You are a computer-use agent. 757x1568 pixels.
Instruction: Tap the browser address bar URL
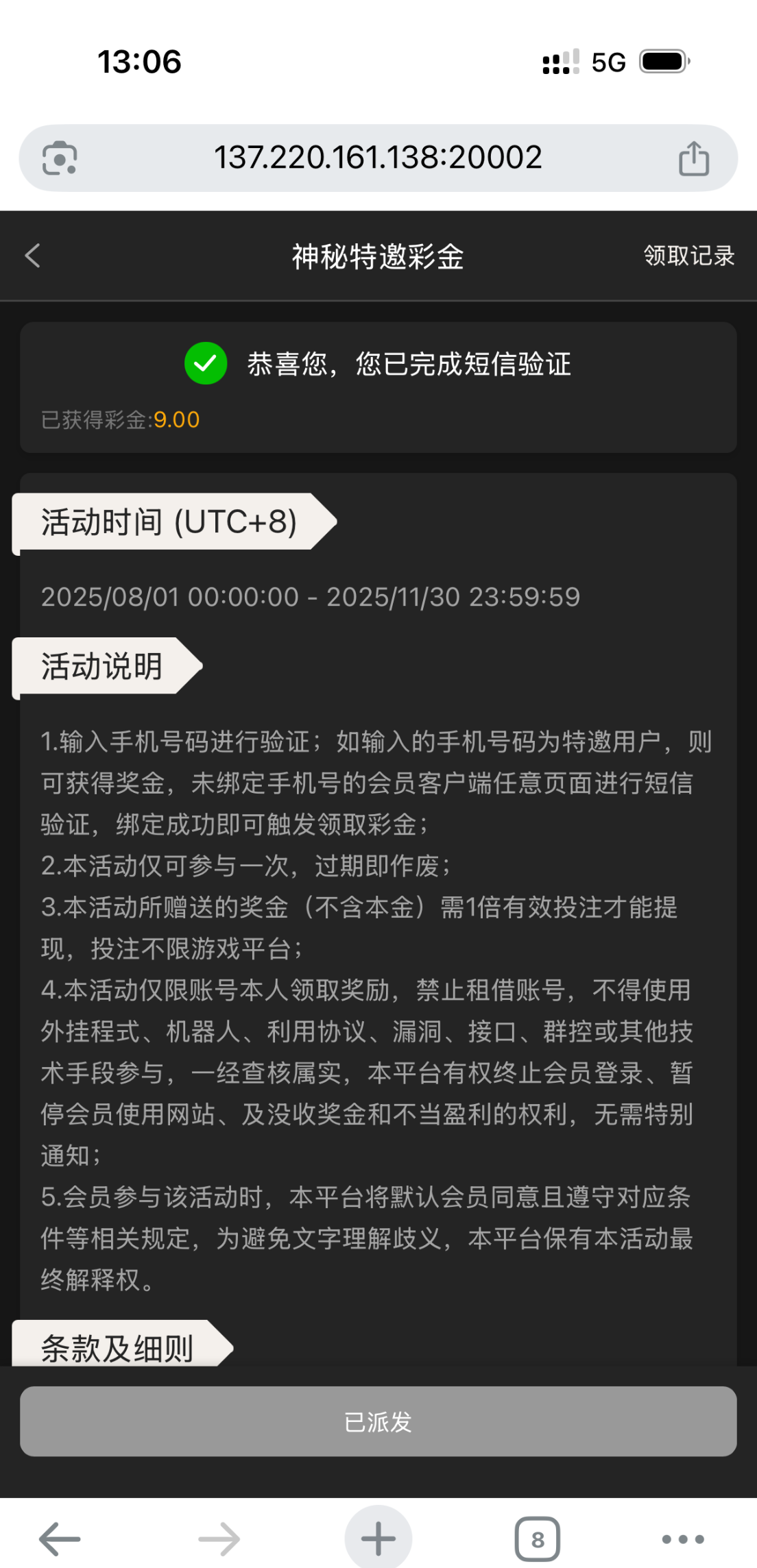click(378, 158)
